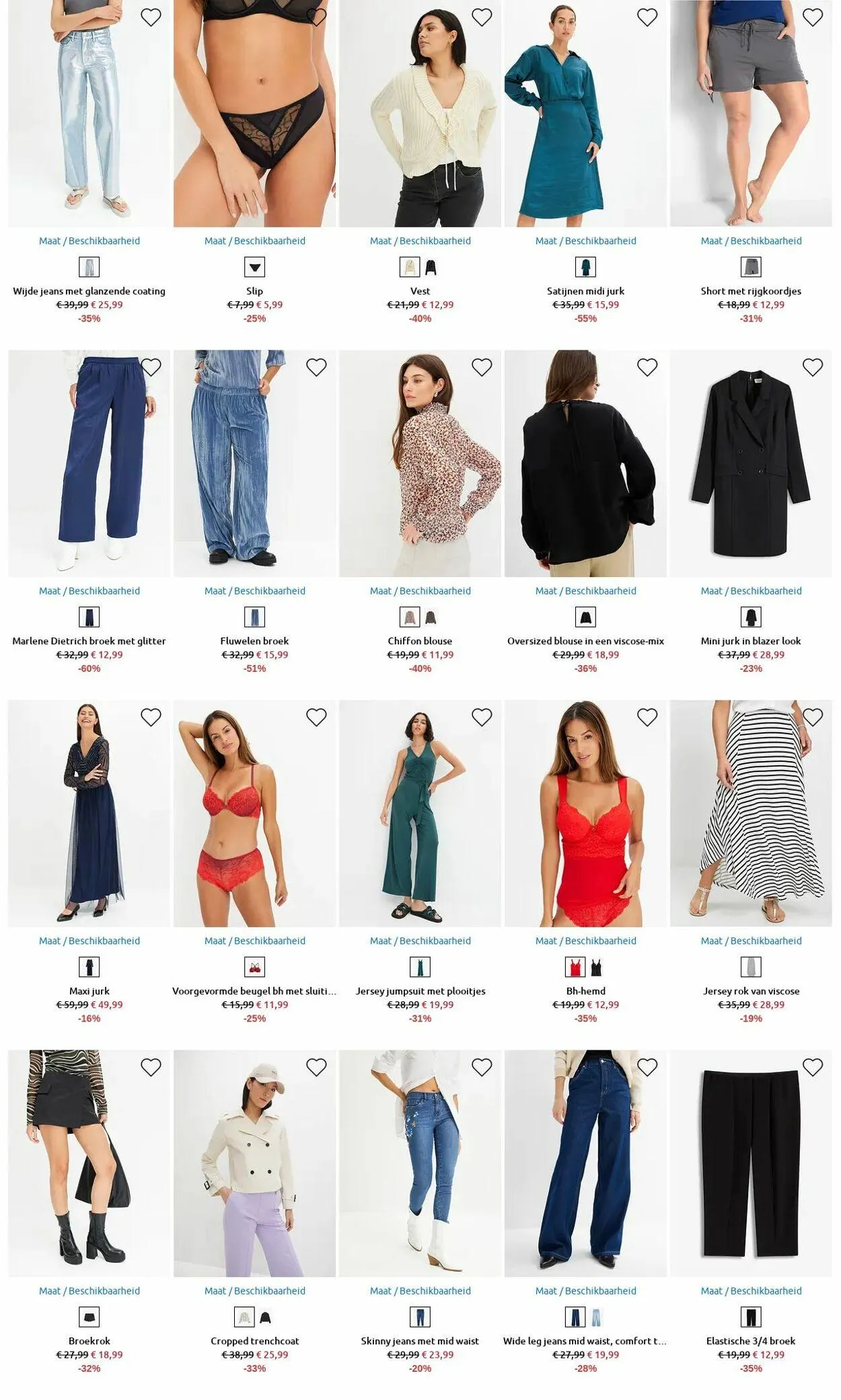This screenshot has height=1400, width=841.
Task: Open the Jersey rok van viscose product
Action: [751, 991]
